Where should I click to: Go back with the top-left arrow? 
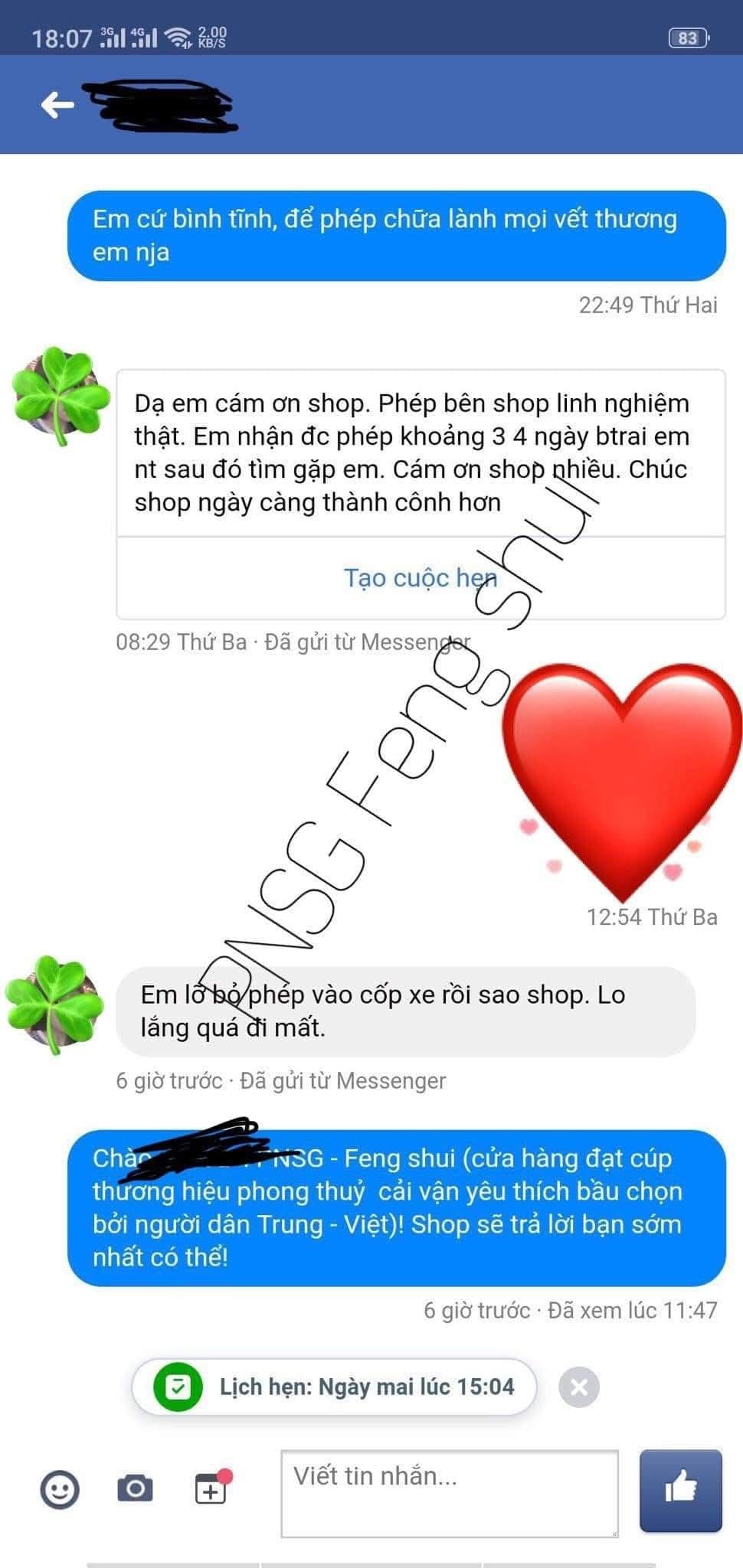click(x=57, y=105)
